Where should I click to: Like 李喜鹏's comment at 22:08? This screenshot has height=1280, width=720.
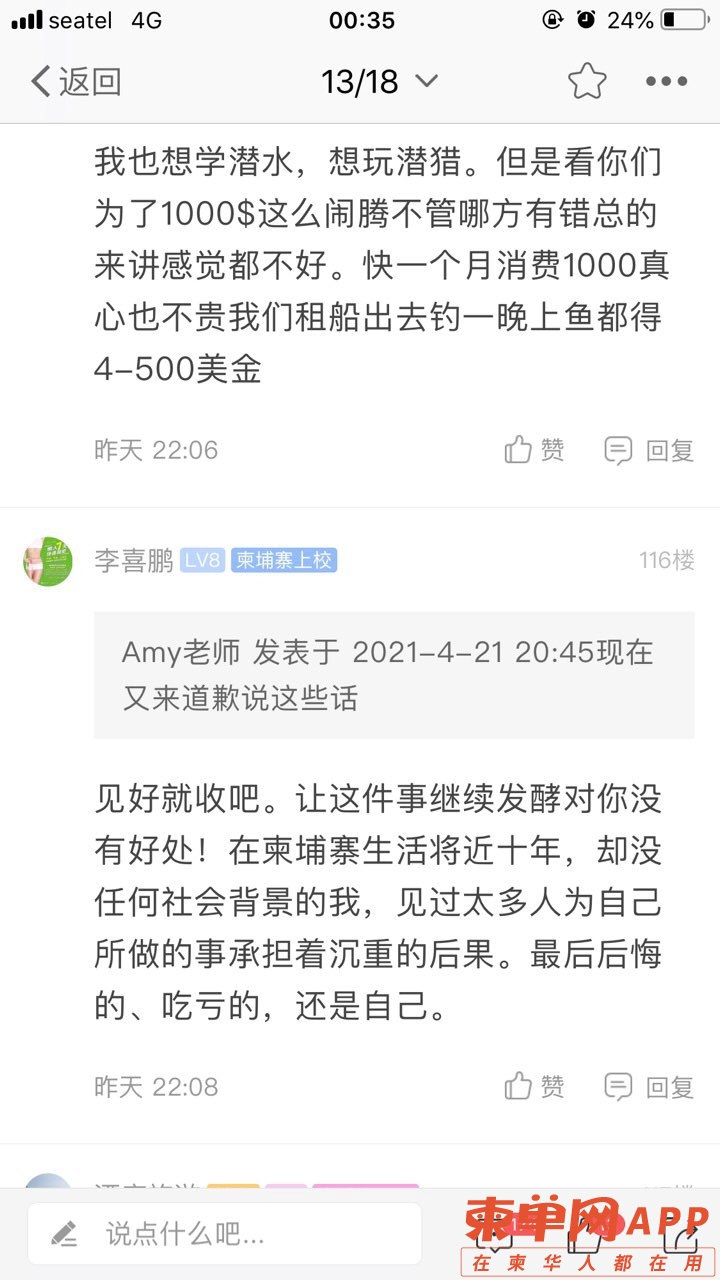point(534,1087)
